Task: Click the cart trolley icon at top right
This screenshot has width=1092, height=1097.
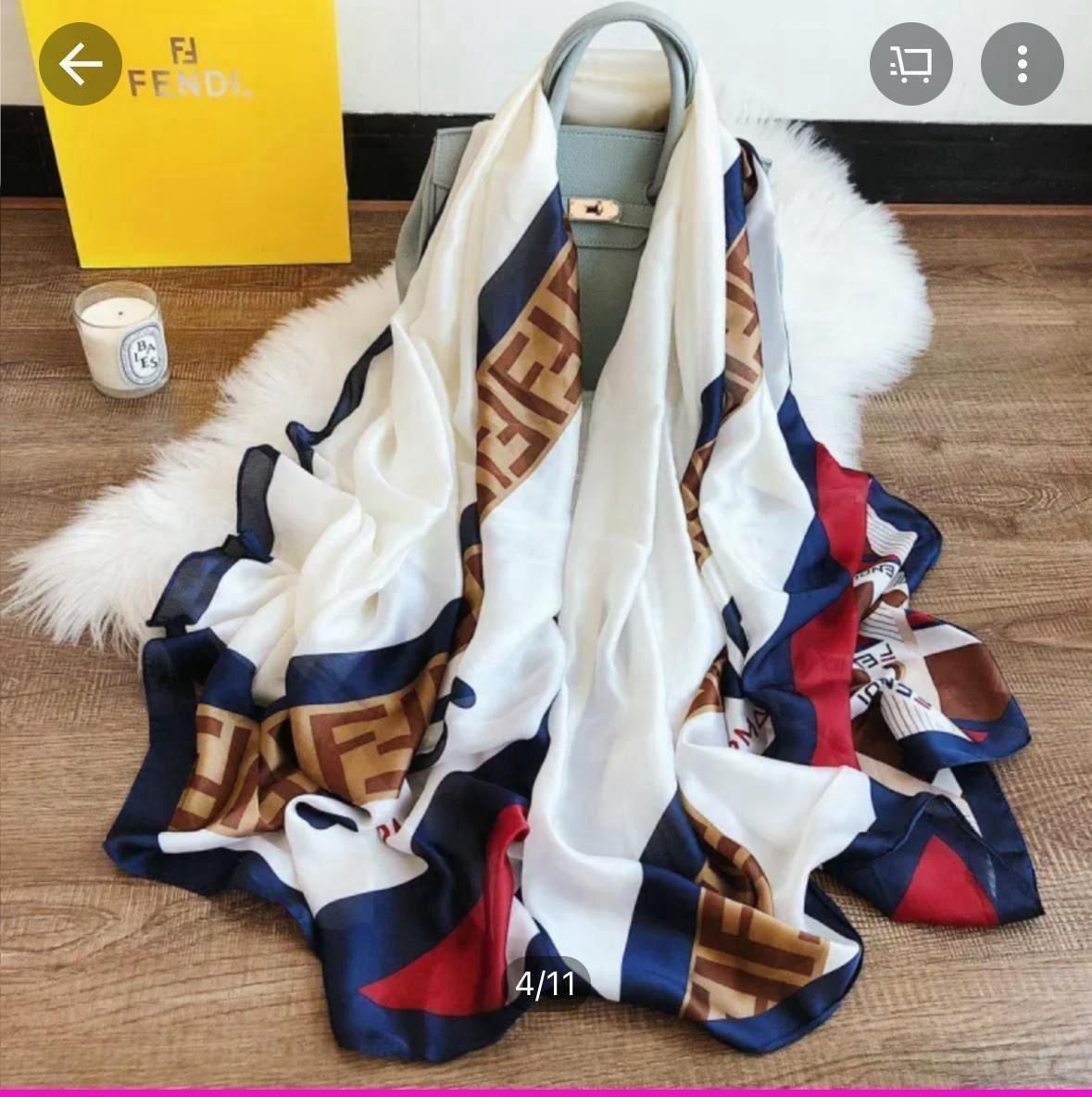Action: [x=911, y=64]
